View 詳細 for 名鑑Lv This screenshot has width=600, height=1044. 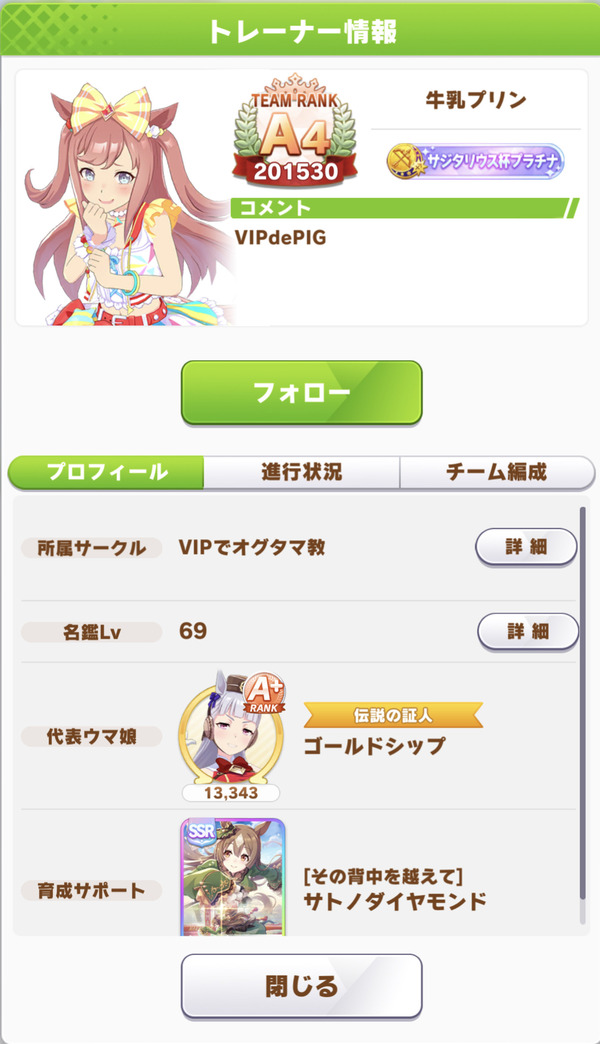click(527, 631)
